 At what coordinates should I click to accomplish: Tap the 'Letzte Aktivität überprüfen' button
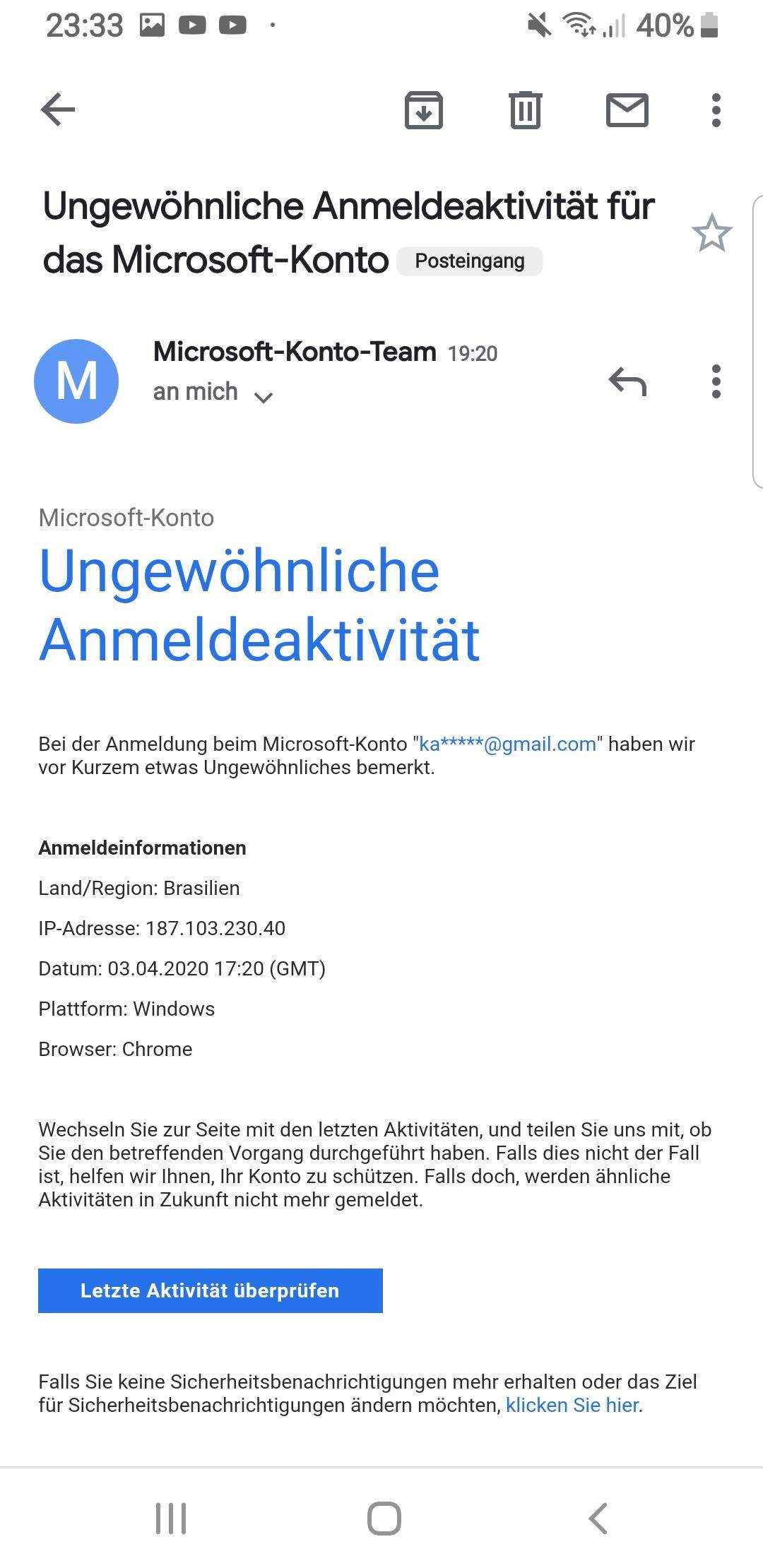(211, 1290)
